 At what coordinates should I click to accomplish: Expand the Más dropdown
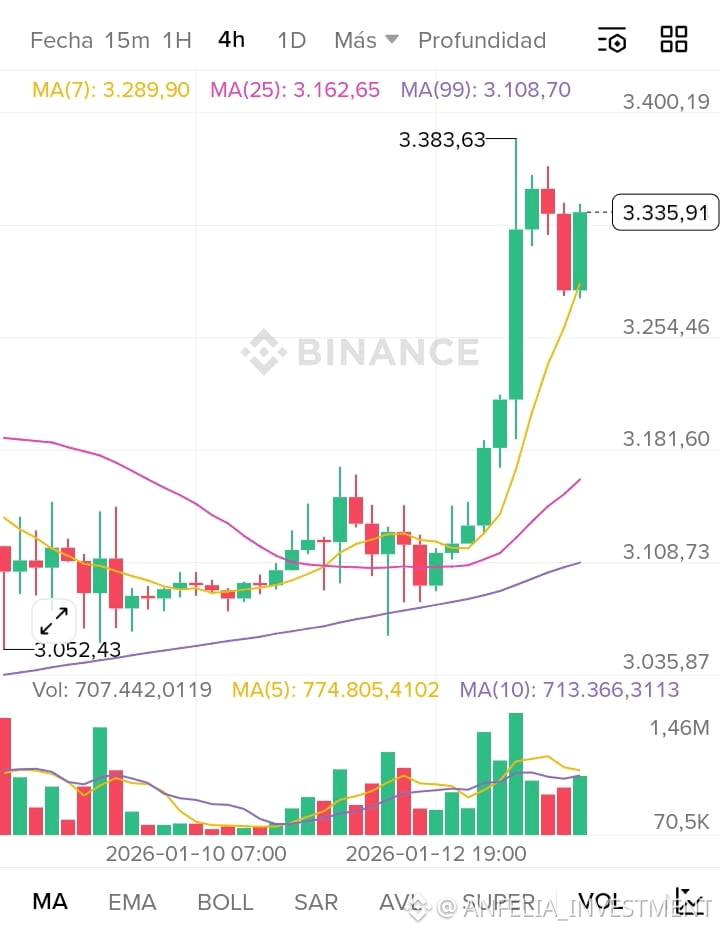click(x=364, y=40)
